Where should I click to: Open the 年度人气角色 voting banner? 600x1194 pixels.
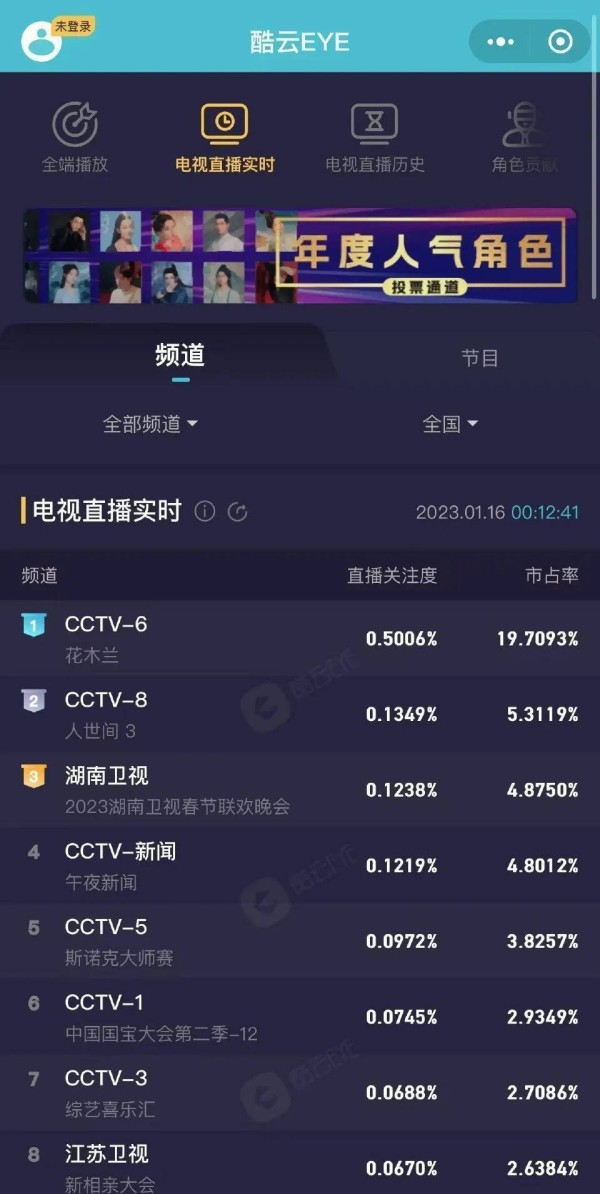(x=300, y=256)
